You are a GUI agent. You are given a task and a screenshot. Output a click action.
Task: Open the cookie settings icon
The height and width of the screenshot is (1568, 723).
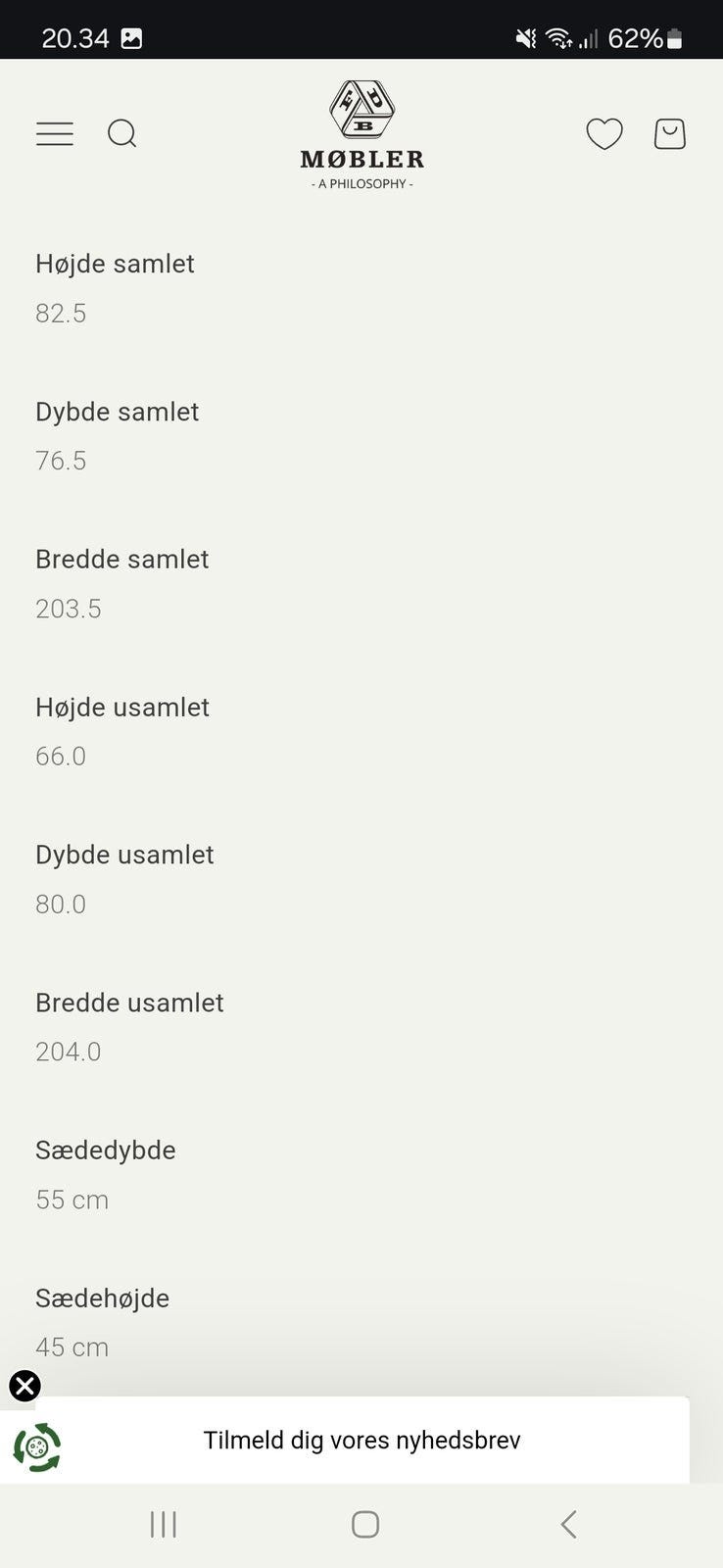37,1447
